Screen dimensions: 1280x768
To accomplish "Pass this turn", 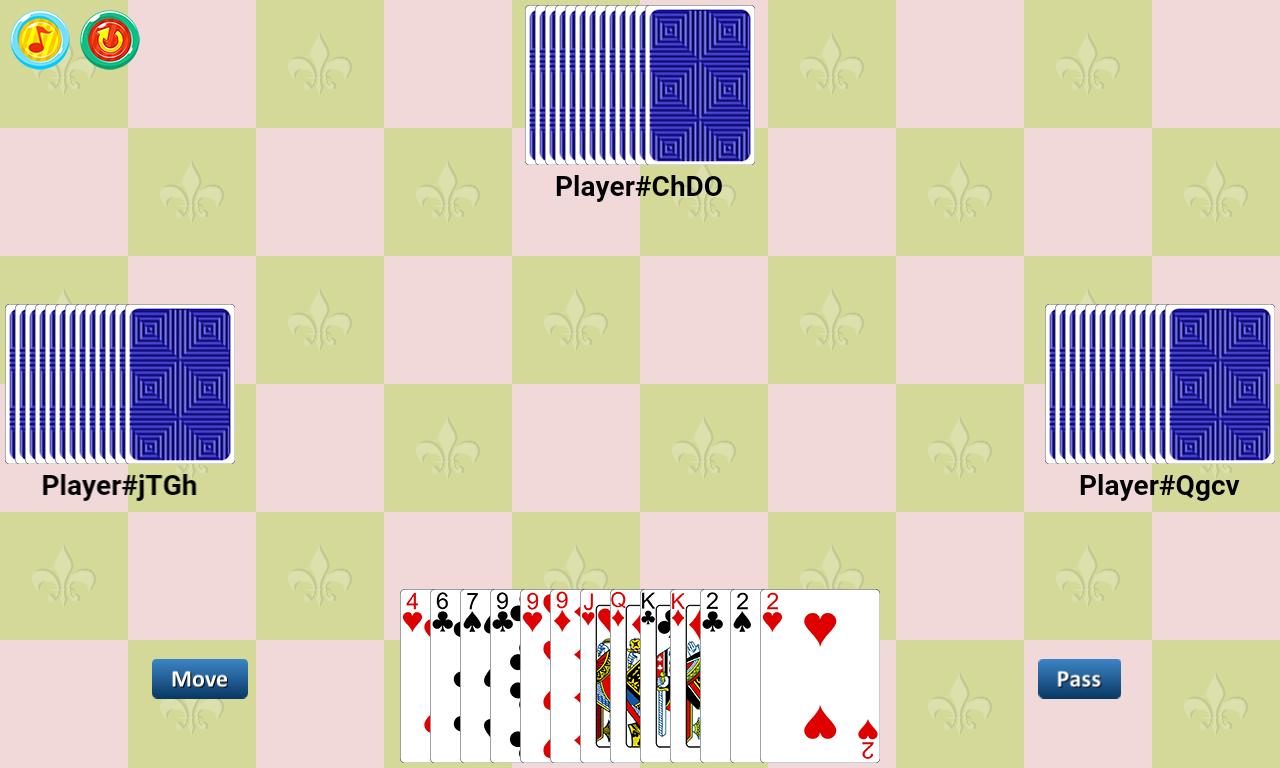I will tap(1079, 679).
